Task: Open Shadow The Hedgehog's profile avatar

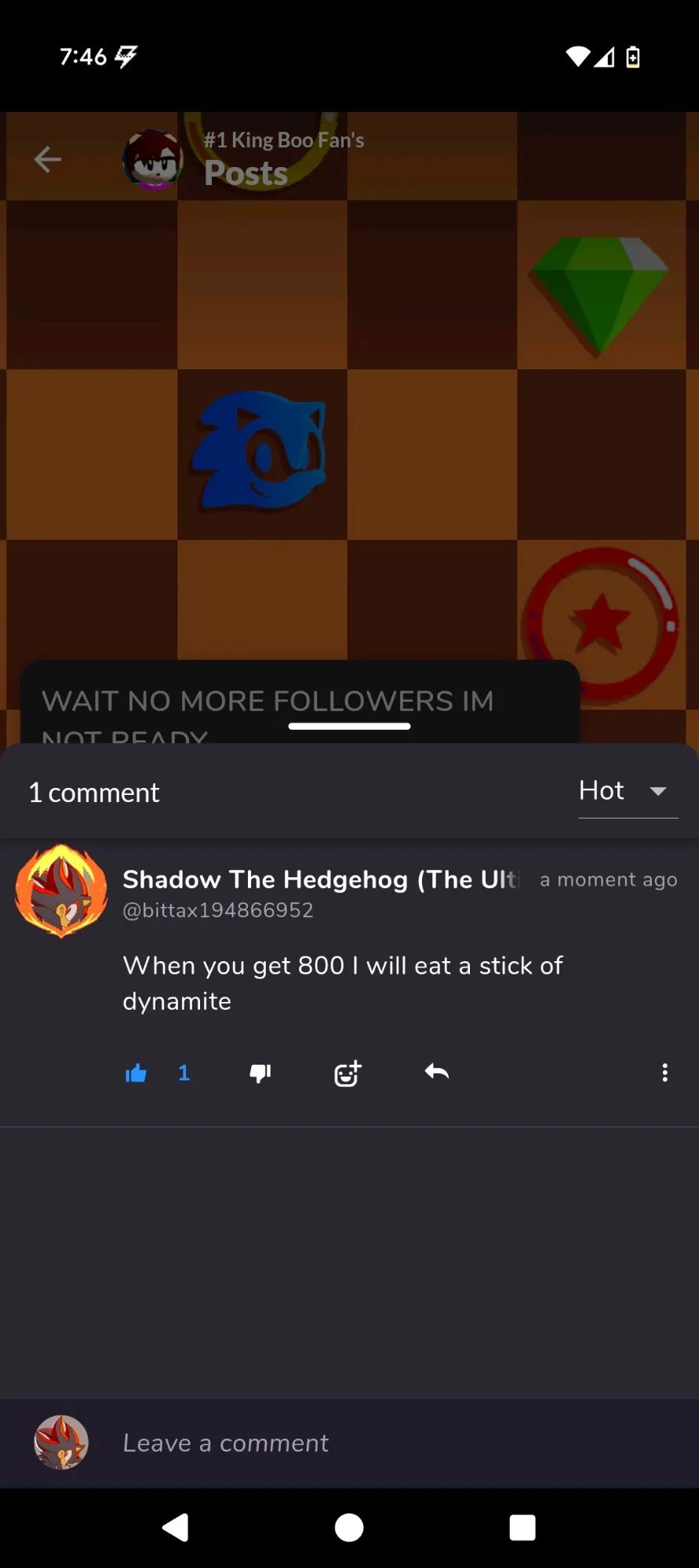Action: [x=61, y=891]
